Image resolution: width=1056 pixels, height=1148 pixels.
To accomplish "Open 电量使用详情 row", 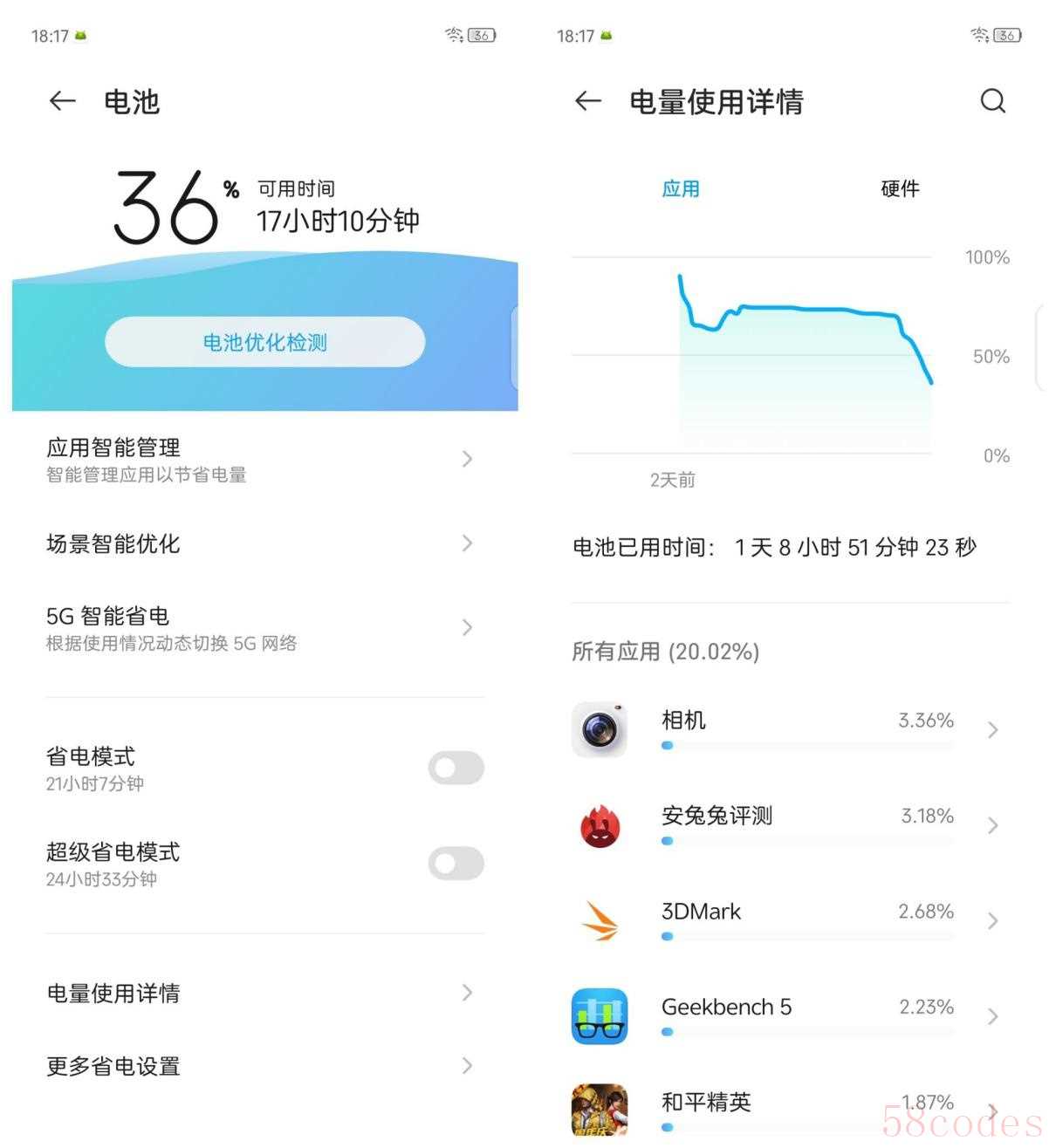I will [x=262, y=993].
